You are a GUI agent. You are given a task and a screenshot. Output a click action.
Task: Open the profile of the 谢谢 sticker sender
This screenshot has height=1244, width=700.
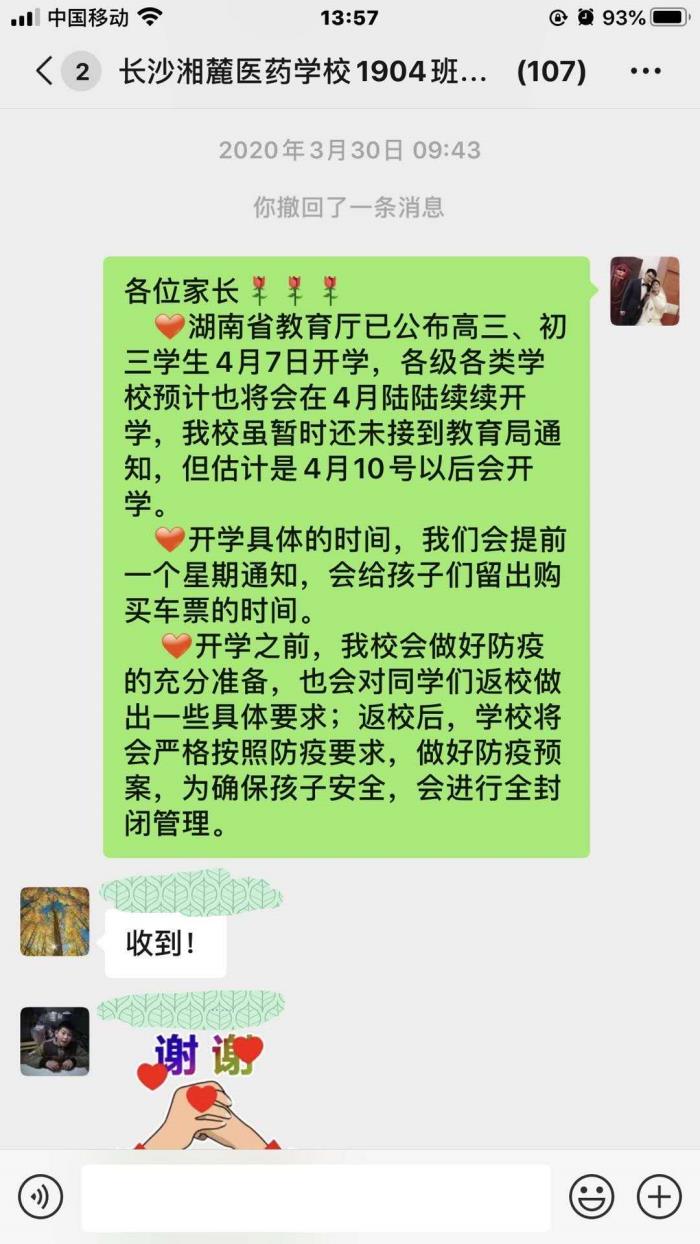tap(55, 1040)
